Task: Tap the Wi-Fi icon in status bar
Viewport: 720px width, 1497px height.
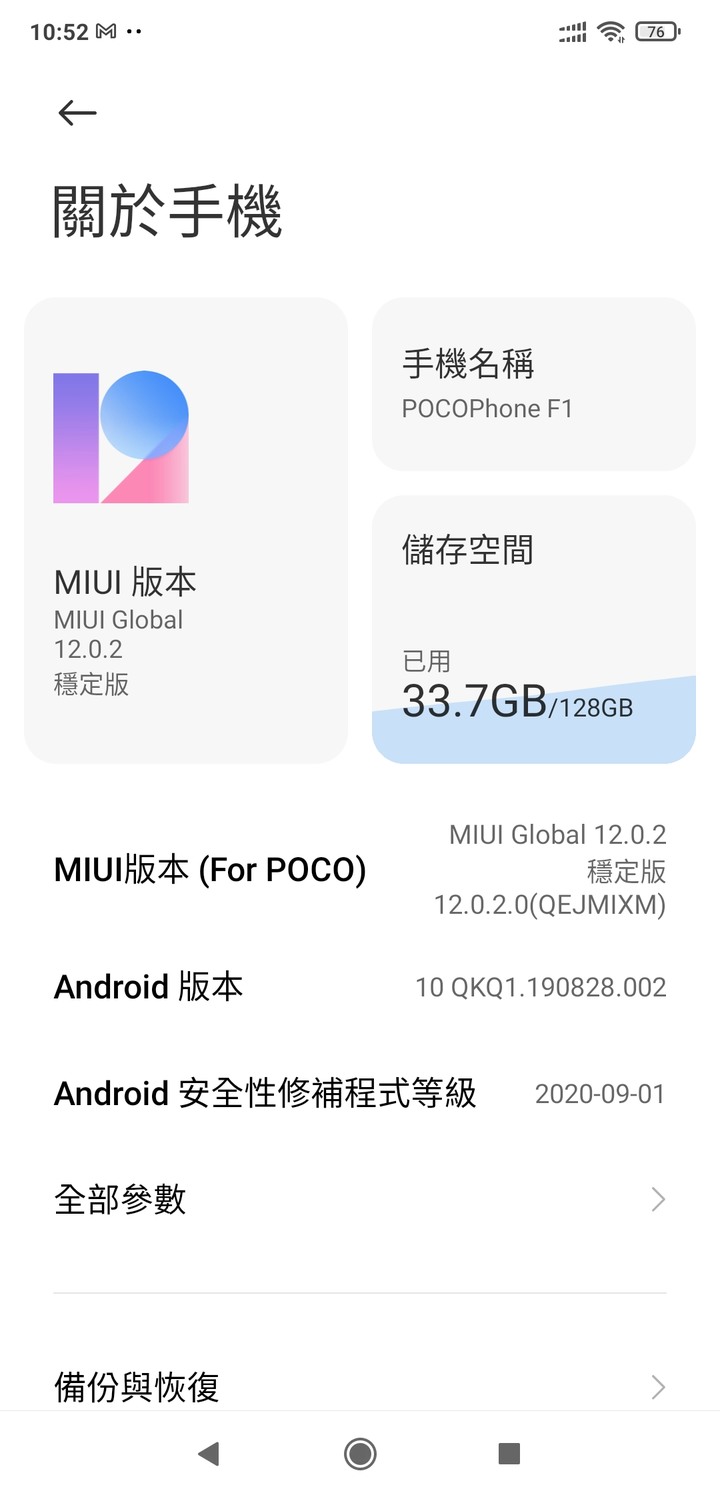Action: 611,31
